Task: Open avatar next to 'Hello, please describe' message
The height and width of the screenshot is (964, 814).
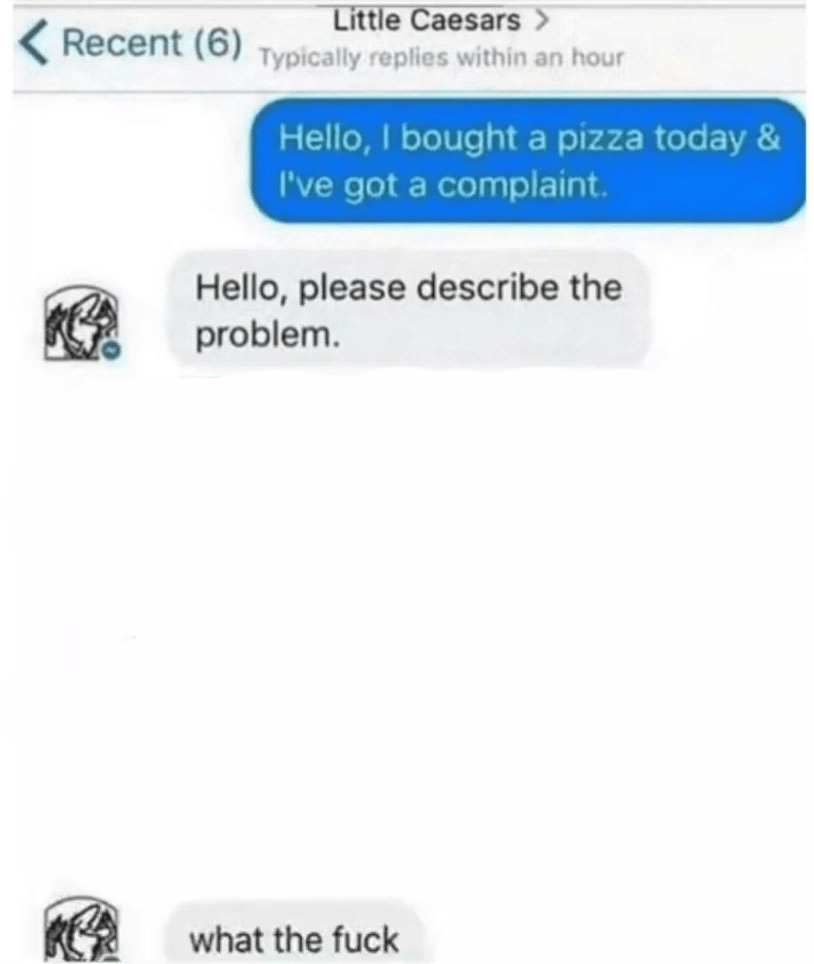Action: [x=73, y=319]
